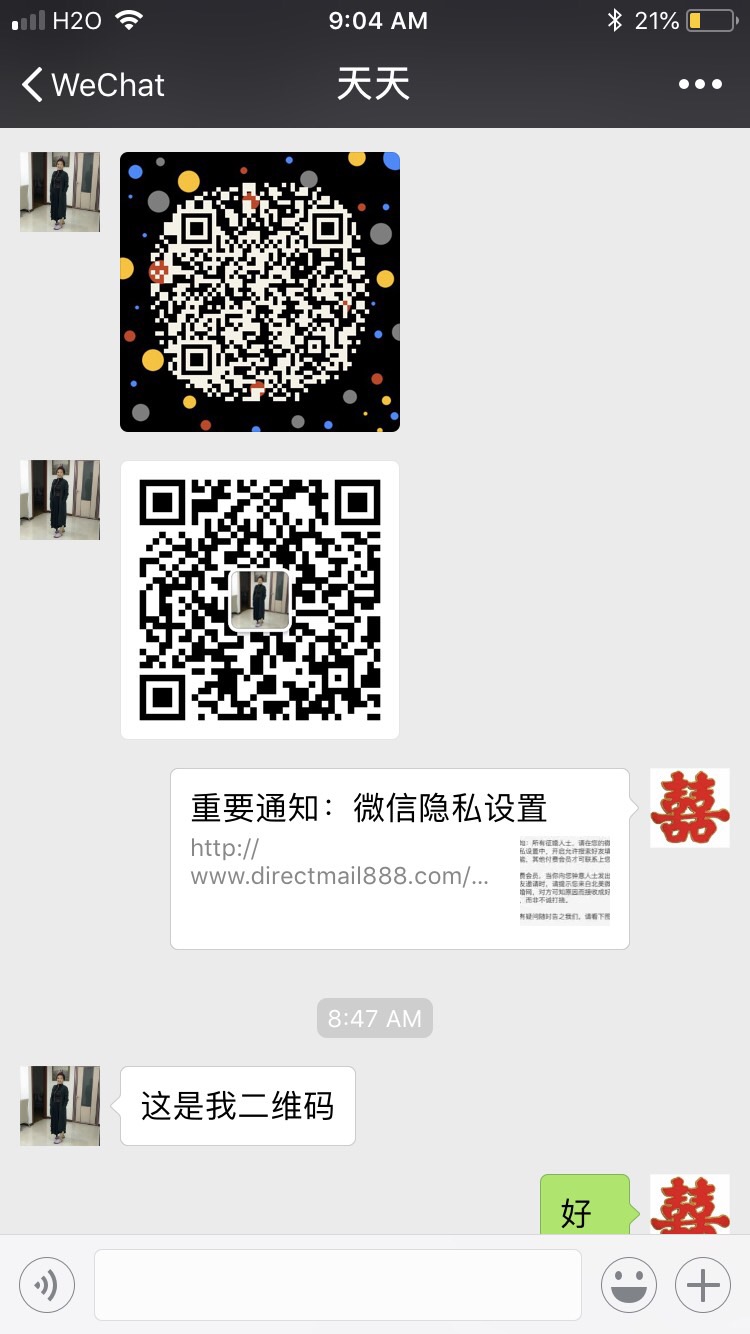Tap the message text field
The height and width of the screenshot is (1334, 750).
338,1285
